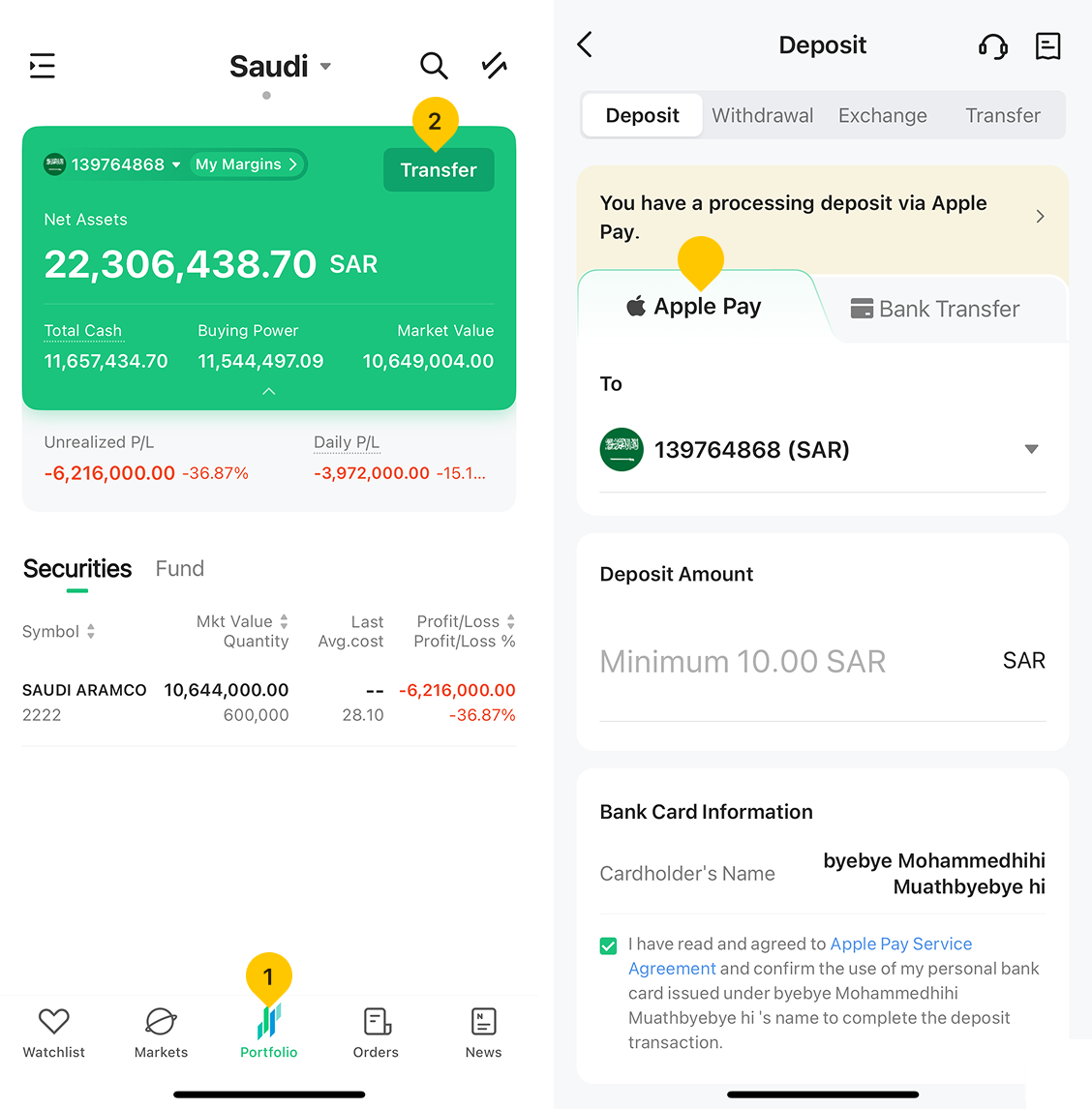Switch to the Exchange tab
This screenshot has width=1092, height=1109.
point(882,115)
